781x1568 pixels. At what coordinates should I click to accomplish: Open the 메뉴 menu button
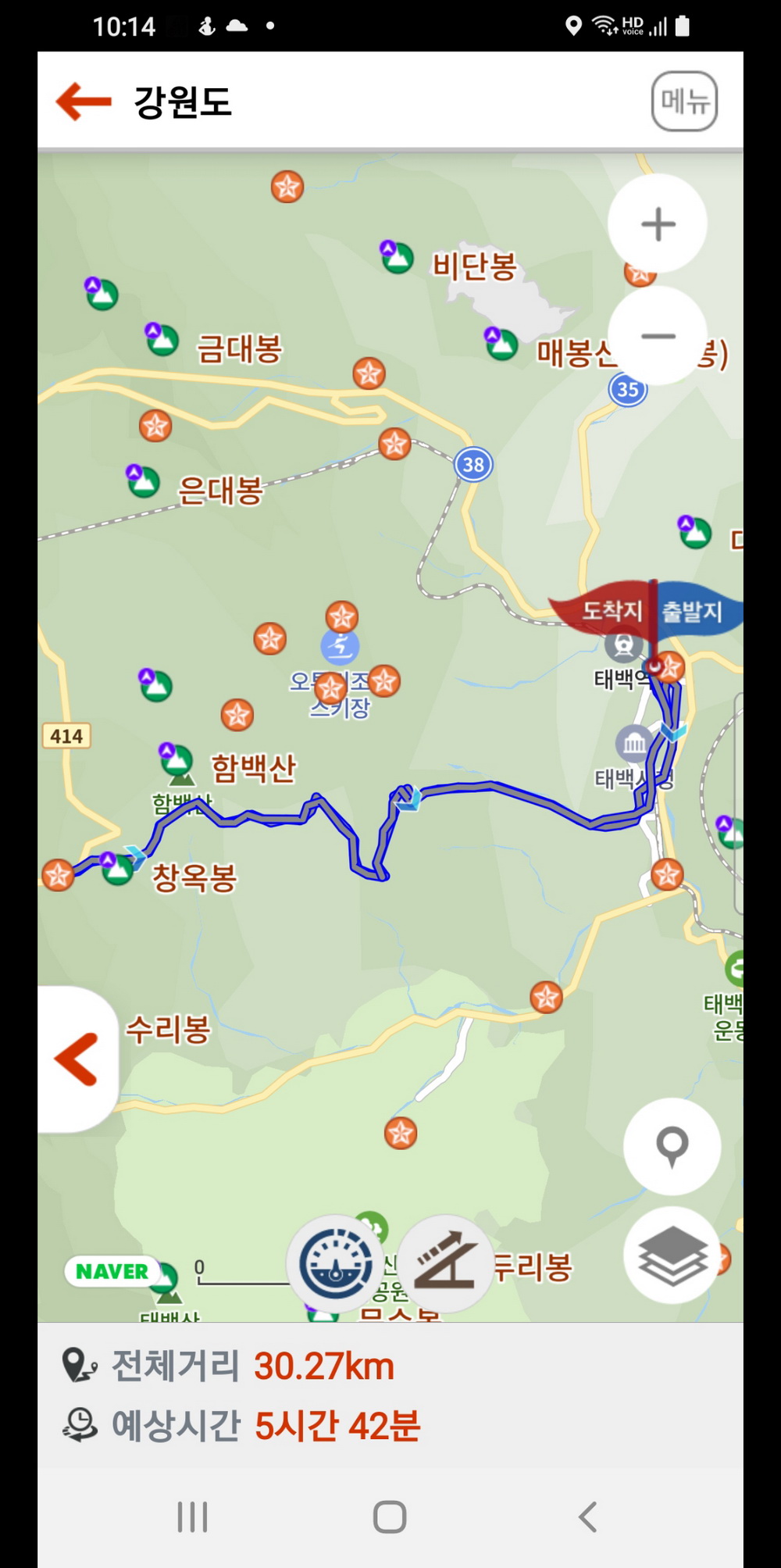(x=684, y=102)
